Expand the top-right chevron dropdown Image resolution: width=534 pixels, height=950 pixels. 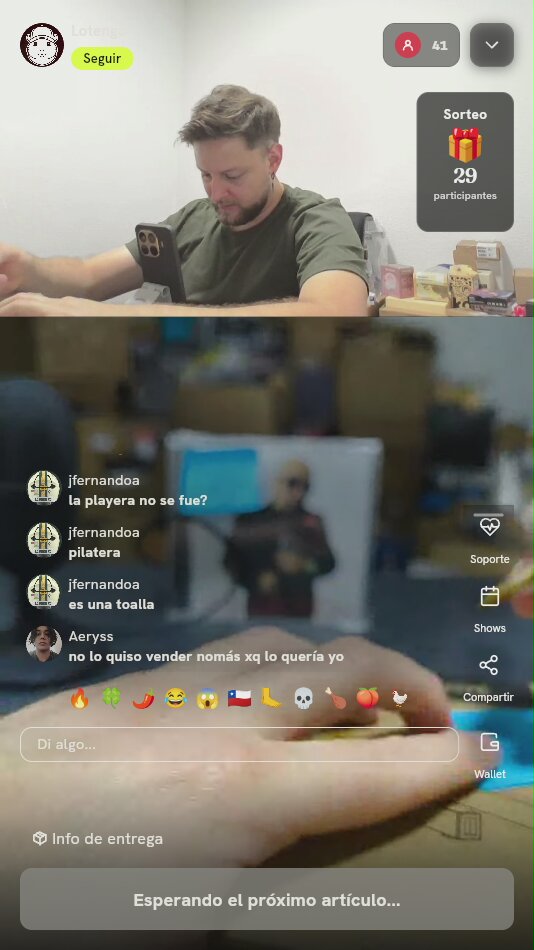coord(492,45)
